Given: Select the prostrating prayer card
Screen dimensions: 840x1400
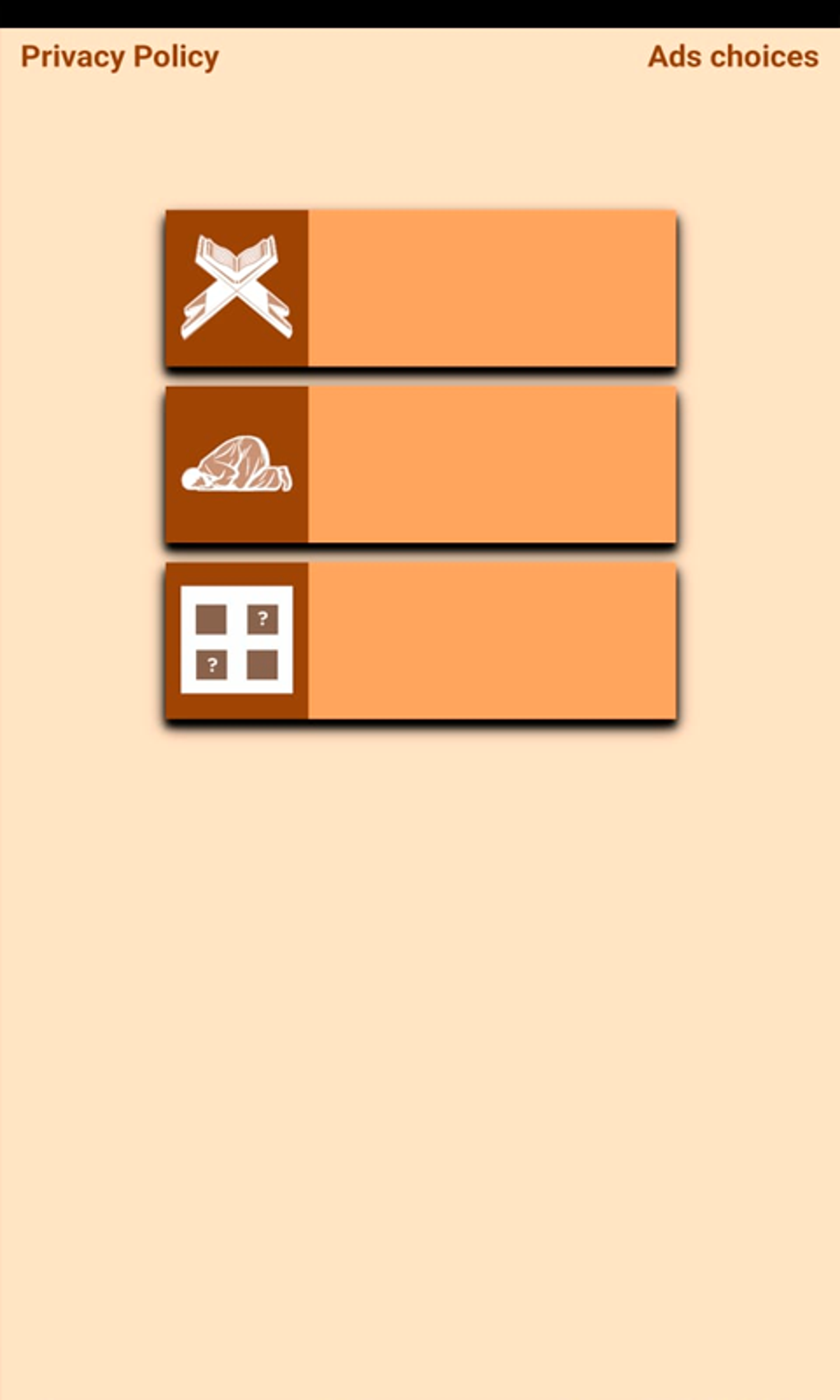Looking at the screenshot, I should 420,464.
